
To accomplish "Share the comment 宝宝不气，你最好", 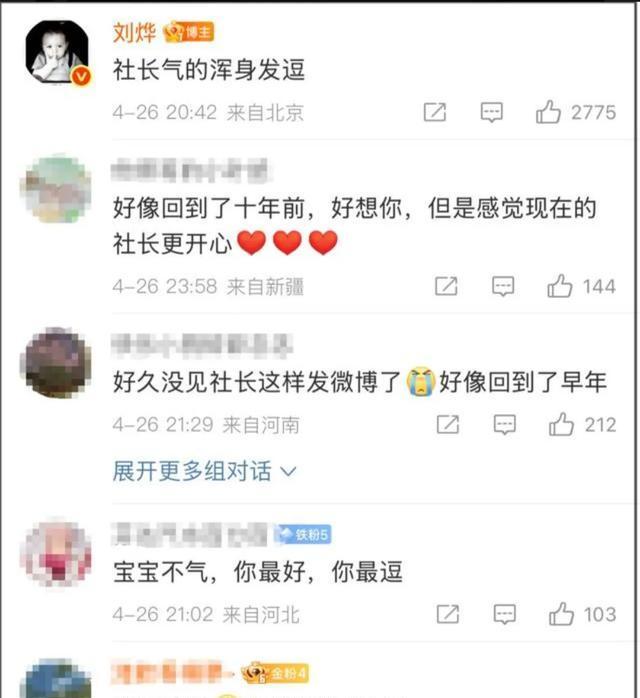I will pyautogui.click(x=448, y=613).
